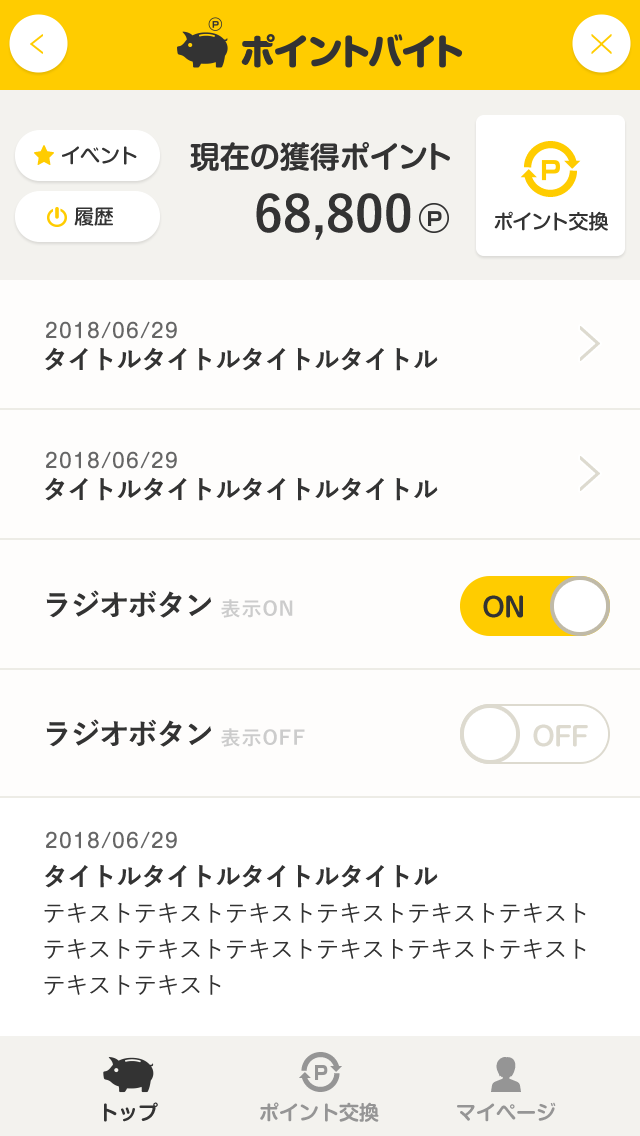The height and width of the screenshot is (1136, 640).
Task: Go to the マイページ tab
Action: click(x=506, y=1087)
